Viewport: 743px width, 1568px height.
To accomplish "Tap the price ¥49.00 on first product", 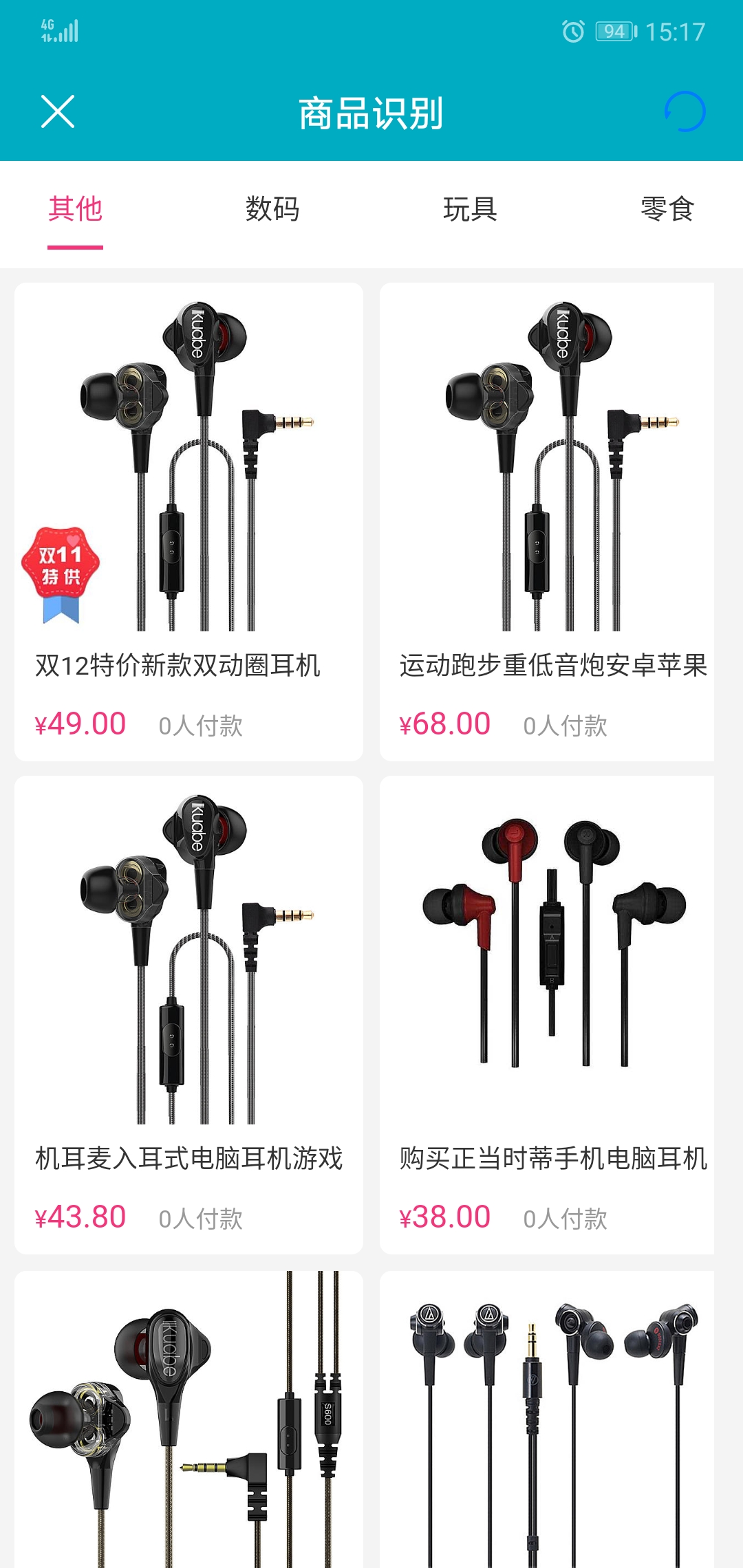I will (80, 723).
